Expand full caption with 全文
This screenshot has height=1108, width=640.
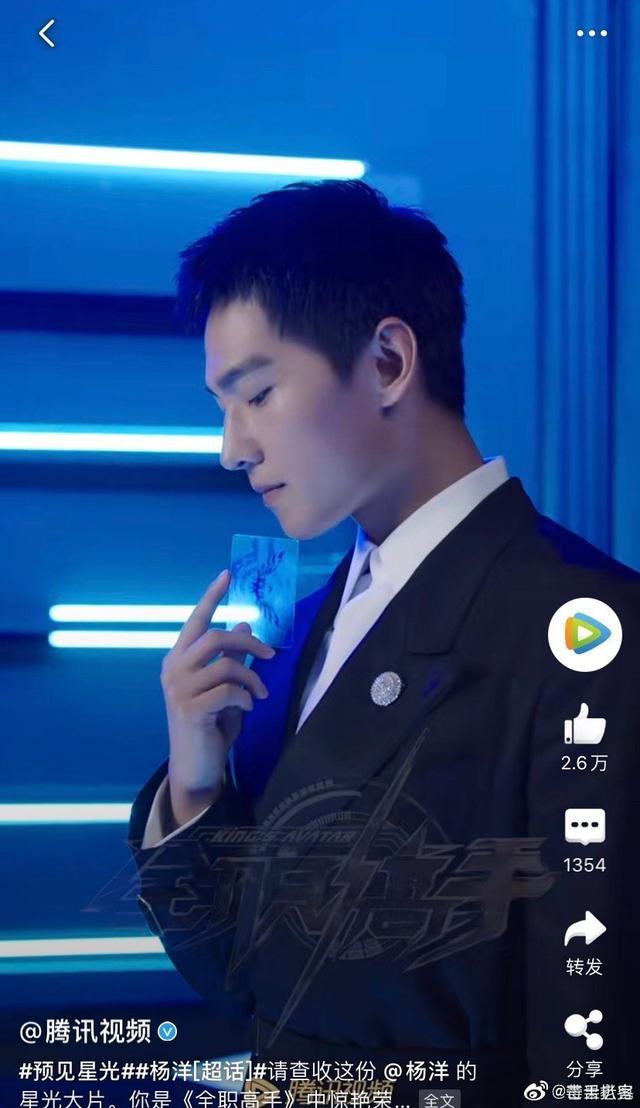pos(439,1099)
